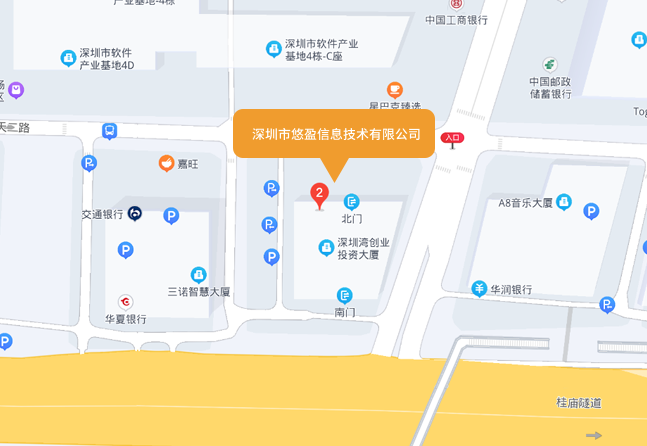Select 深圳市软件产业基地4栋-C座 point
Image resolution: width=647 pixels, height=446 pixels.
pyautogui.click(x=273, y=48)
